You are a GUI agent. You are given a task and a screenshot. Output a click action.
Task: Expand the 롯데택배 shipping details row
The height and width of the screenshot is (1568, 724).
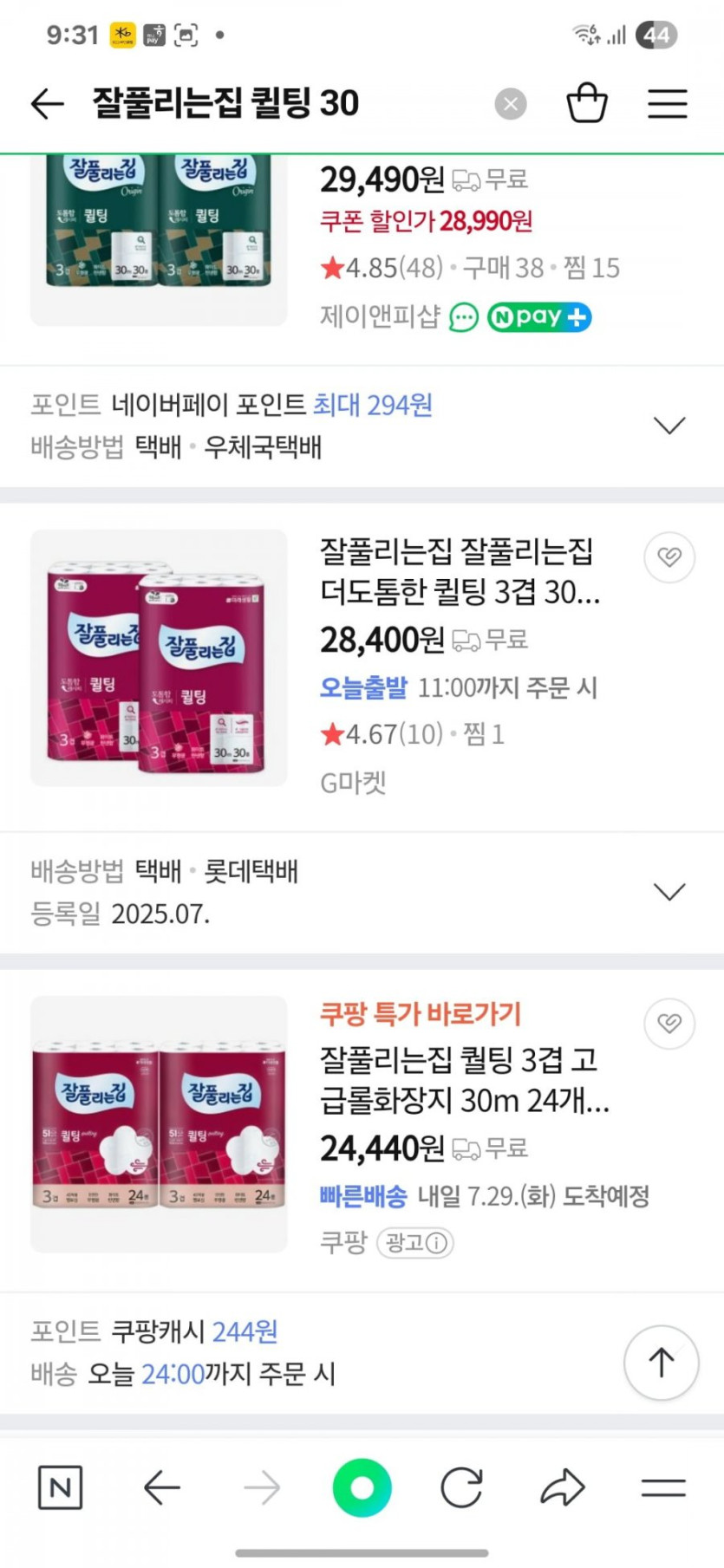click(669, 892)
